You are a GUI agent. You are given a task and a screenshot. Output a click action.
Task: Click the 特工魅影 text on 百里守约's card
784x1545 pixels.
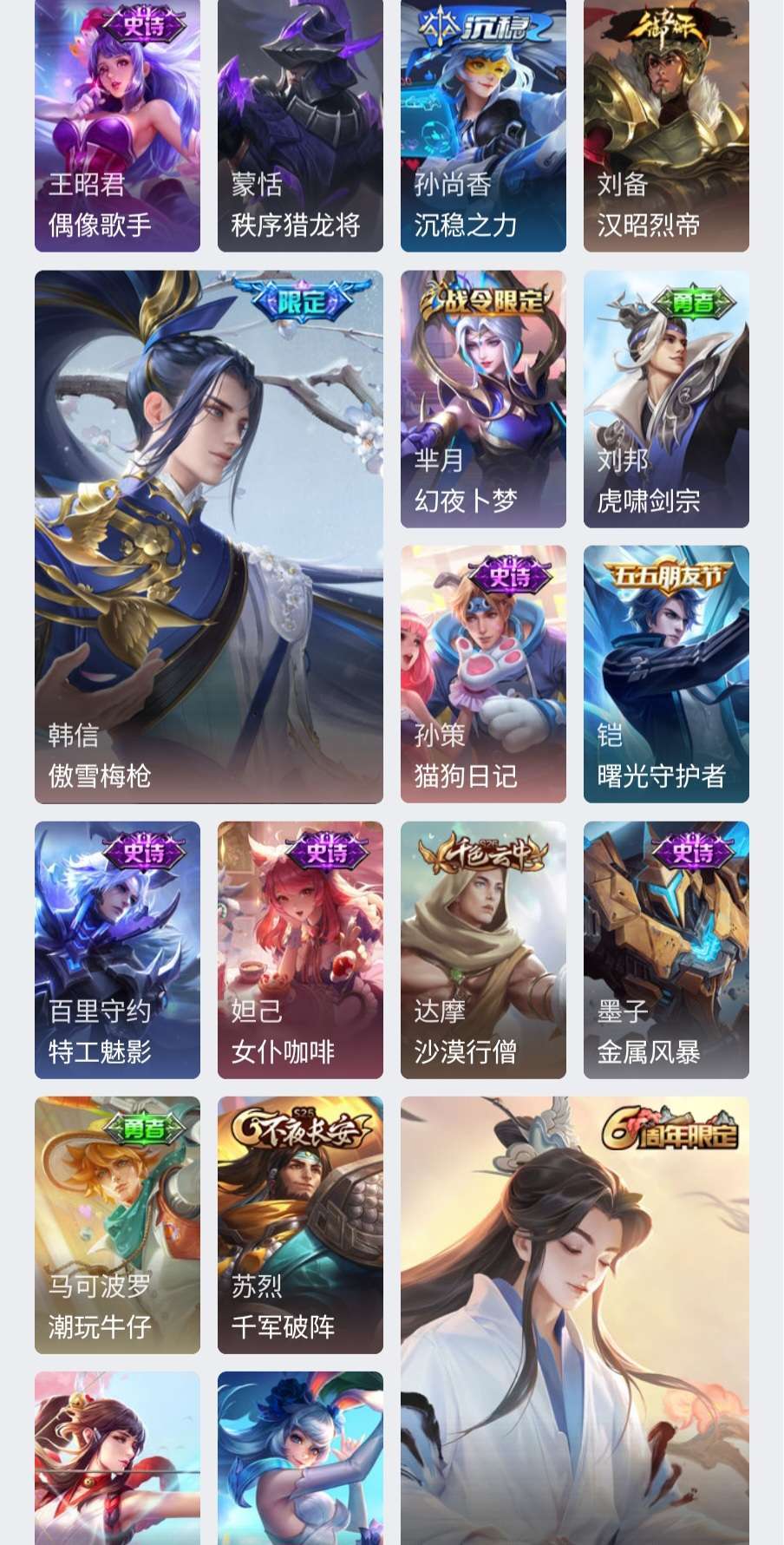98,1051
